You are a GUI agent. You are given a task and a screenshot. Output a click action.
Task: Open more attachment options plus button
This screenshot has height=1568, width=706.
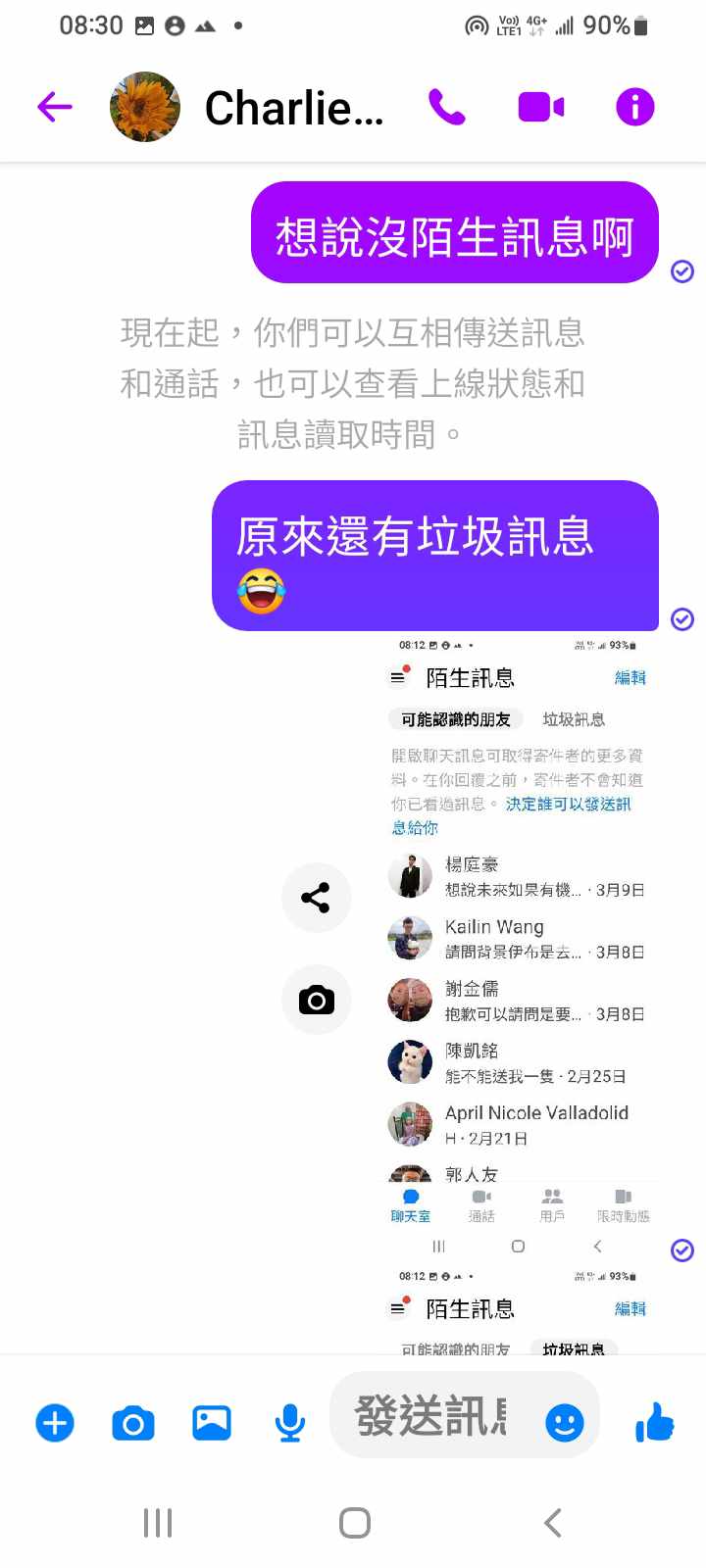(55, 1423)
